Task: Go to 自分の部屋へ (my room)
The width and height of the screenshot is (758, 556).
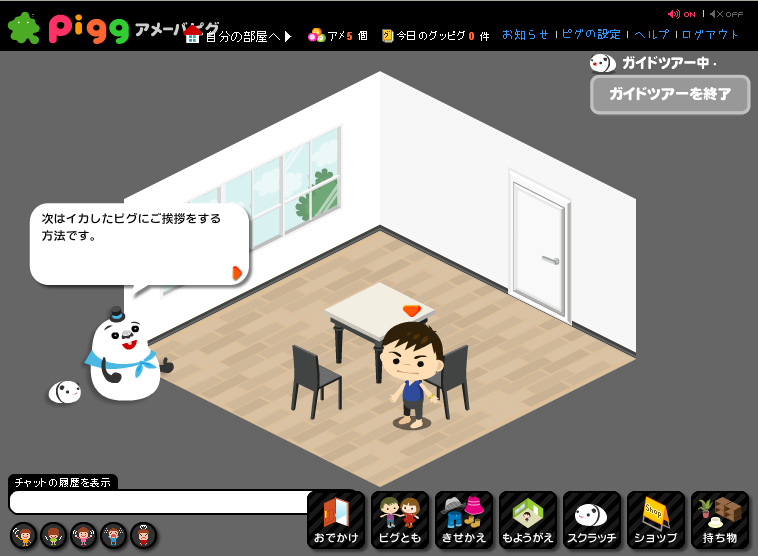Action: [x=238, y=36]
